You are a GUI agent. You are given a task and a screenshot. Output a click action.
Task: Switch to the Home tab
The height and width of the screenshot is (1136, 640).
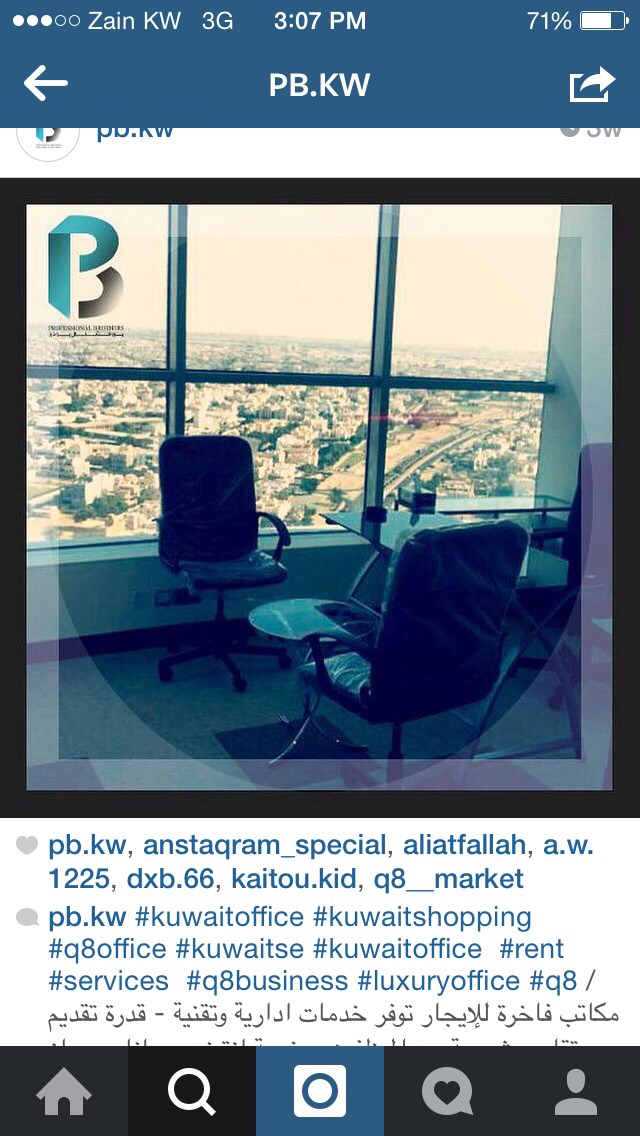coord(64,1091)
